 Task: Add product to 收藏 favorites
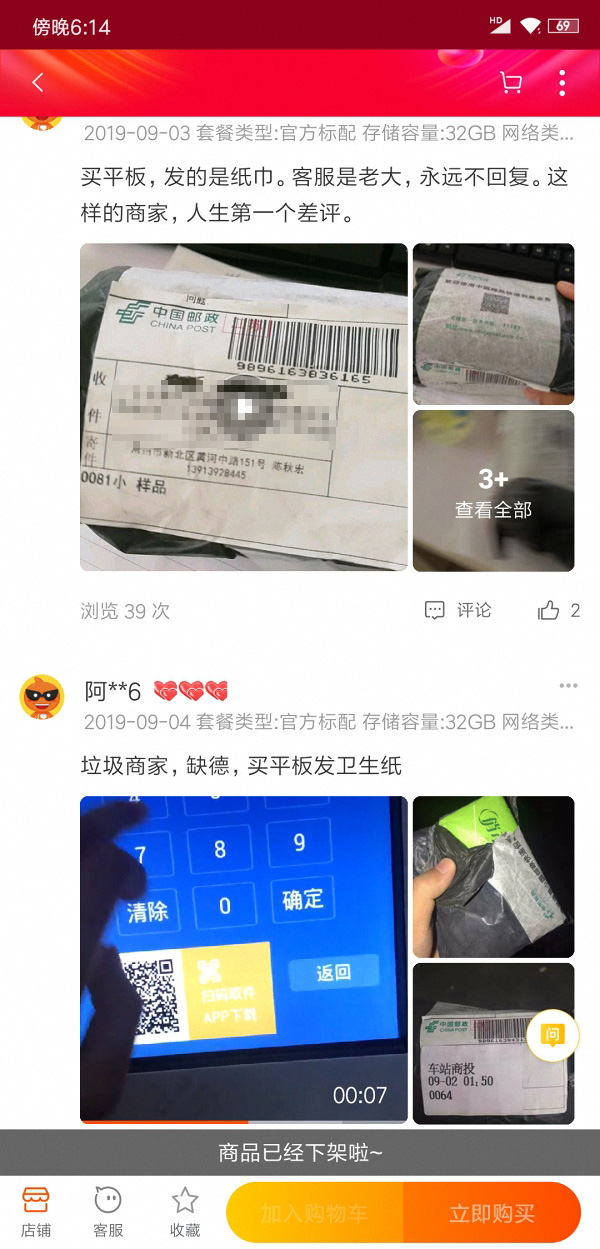[x=185, y=1211]
